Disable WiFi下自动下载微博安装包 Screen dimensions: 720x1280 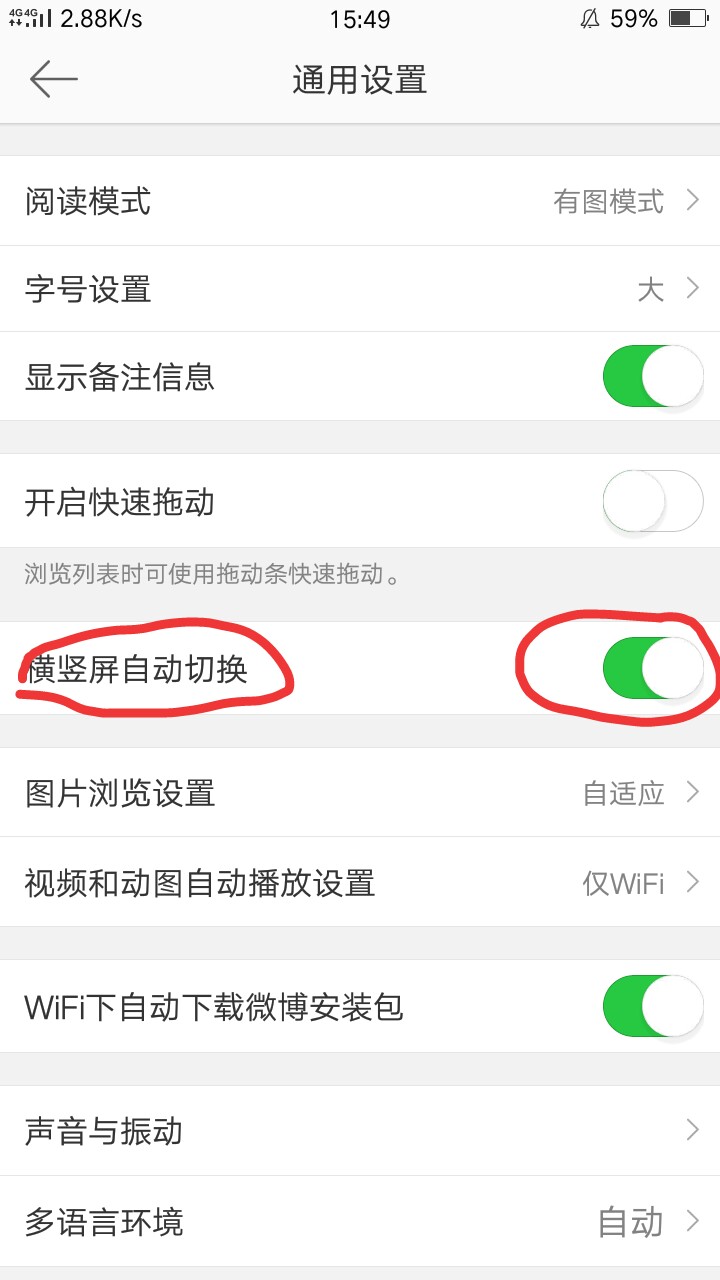pyautogui.click(x=652, y=1006)
